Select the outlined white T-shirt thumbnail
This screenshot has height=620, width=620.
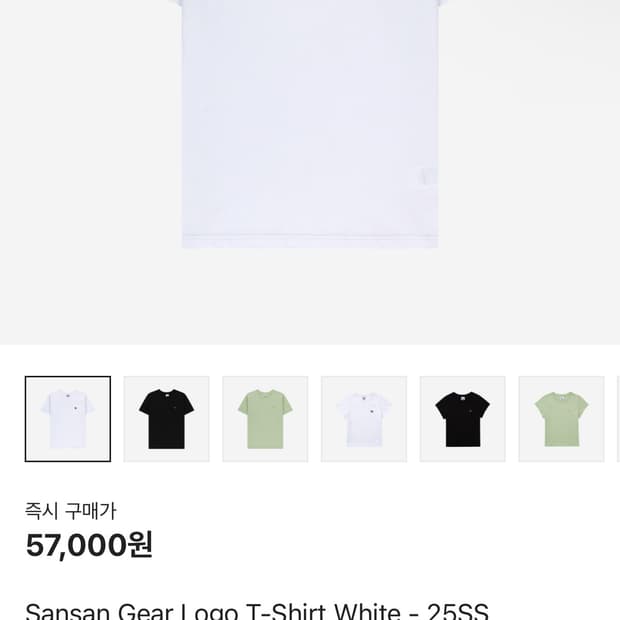pos(68,419)
